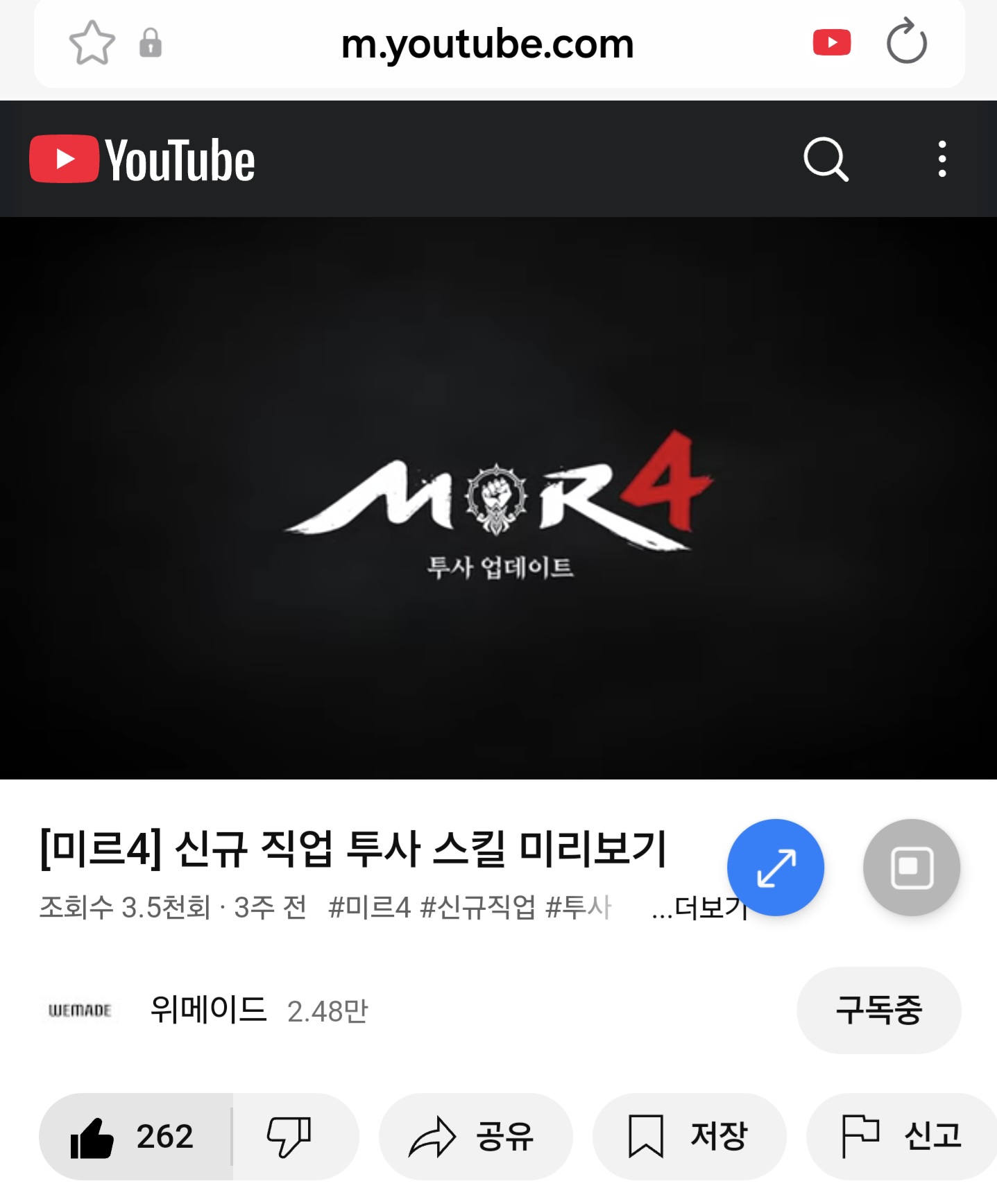The image size is (997, 1204).
Task: Dislike this video
Action: pyautogui.click(x=290, y=1137)
